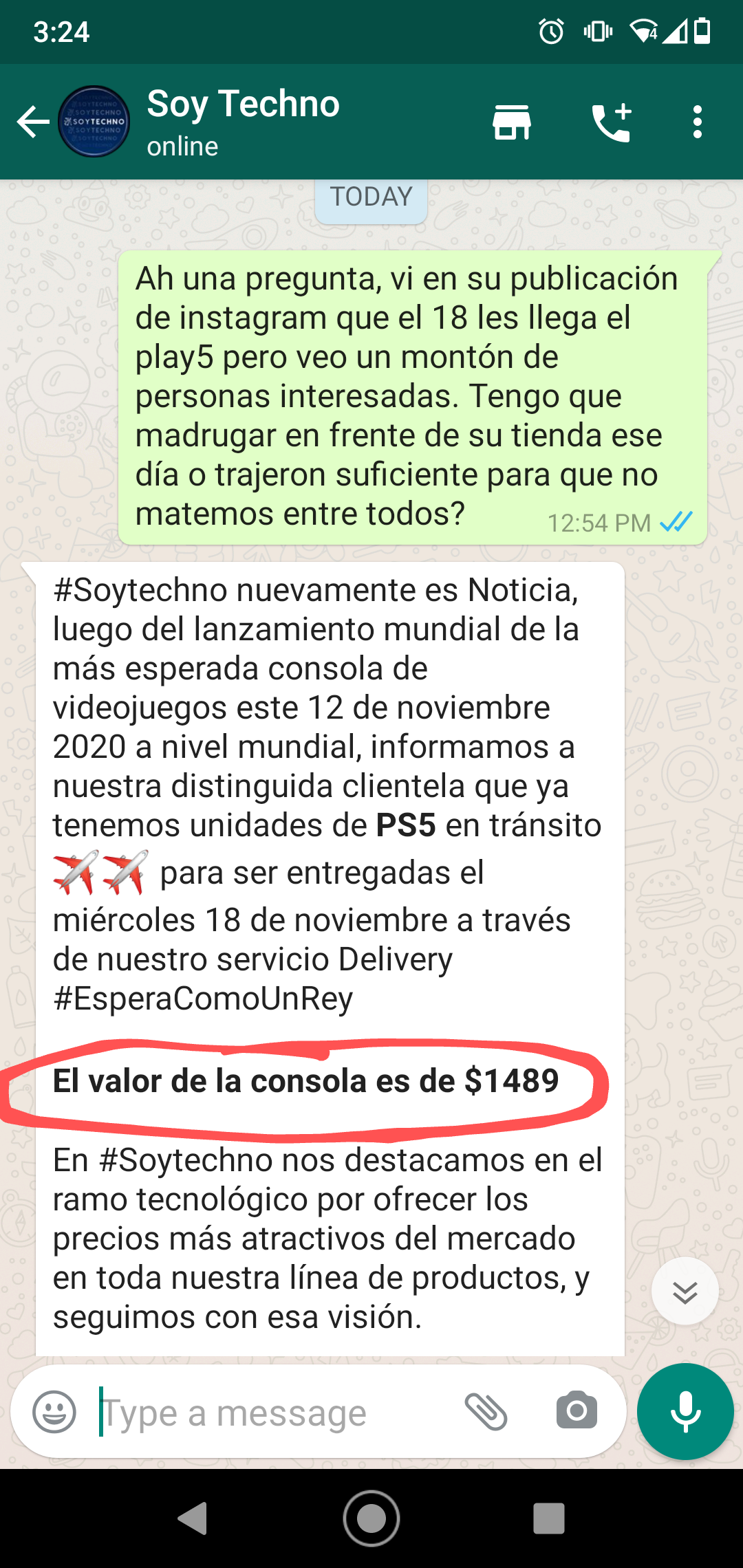Show recent apps
Screen dimensions: 743x1568
(549, 1518)
